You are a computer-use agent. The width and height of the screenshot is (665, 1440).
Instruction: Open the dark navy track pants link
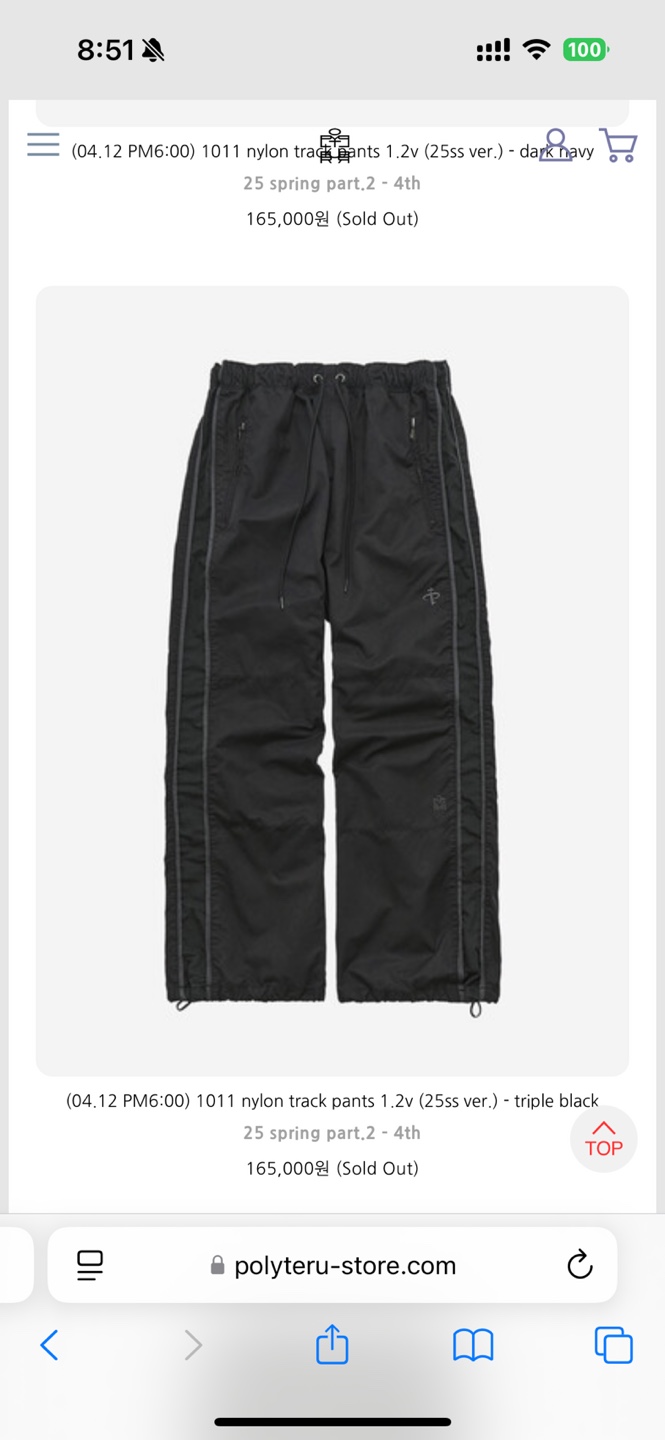tap(332, 152)
